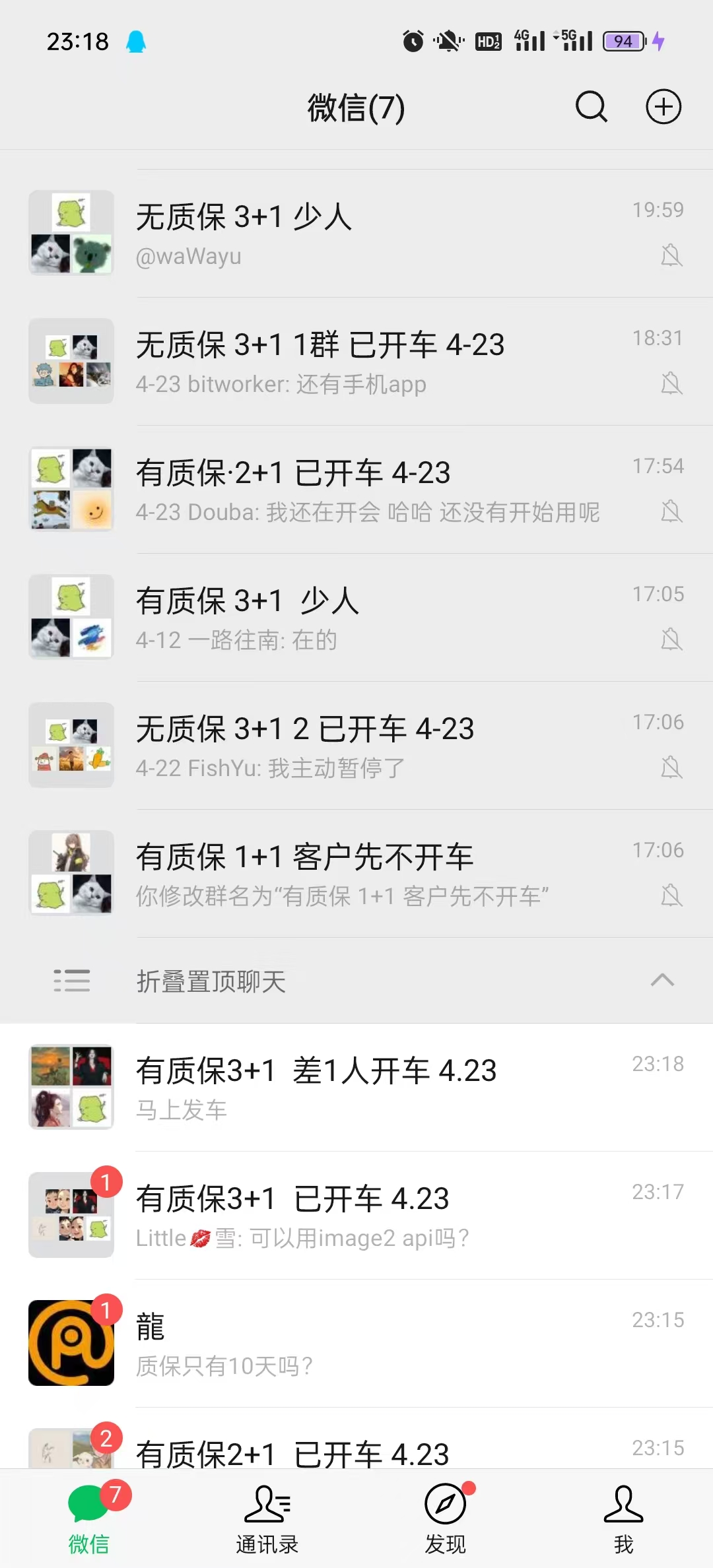Toggle mute bell on "有质保 3+1 少人"

coord(671,639)
